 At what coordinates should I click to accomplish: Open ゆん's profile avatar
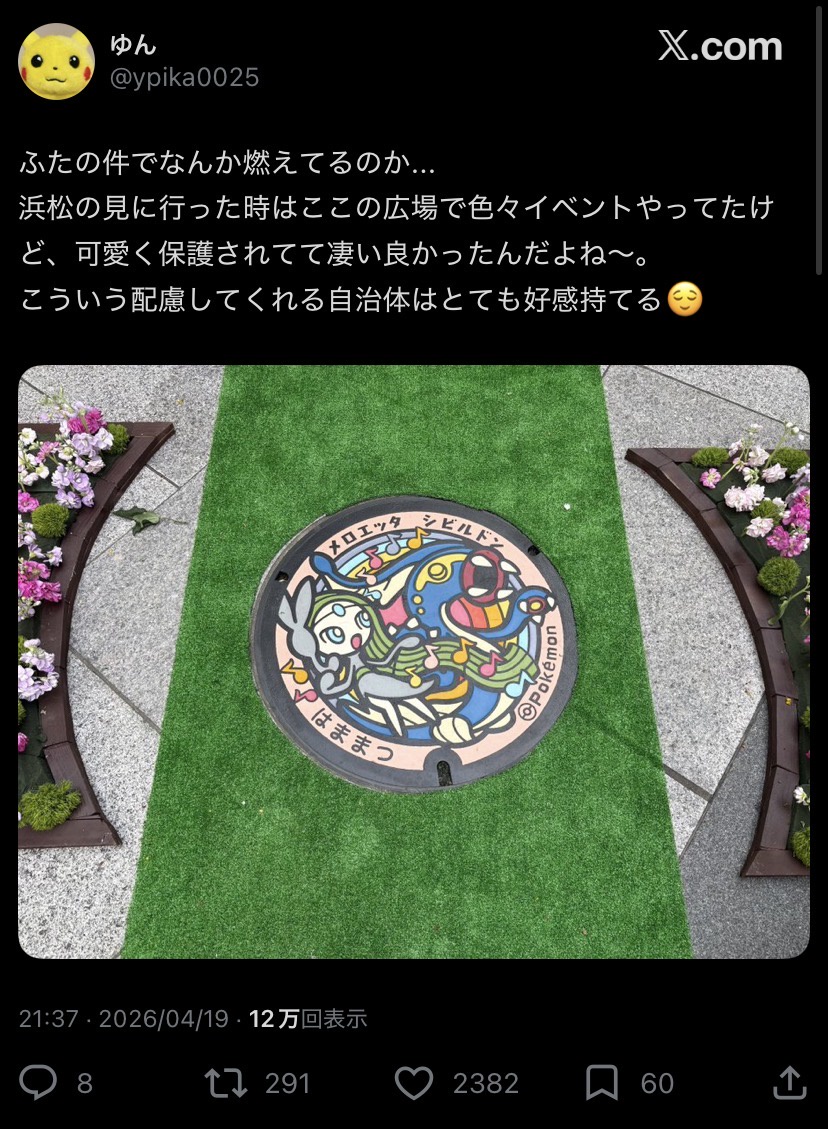(56, 61)
